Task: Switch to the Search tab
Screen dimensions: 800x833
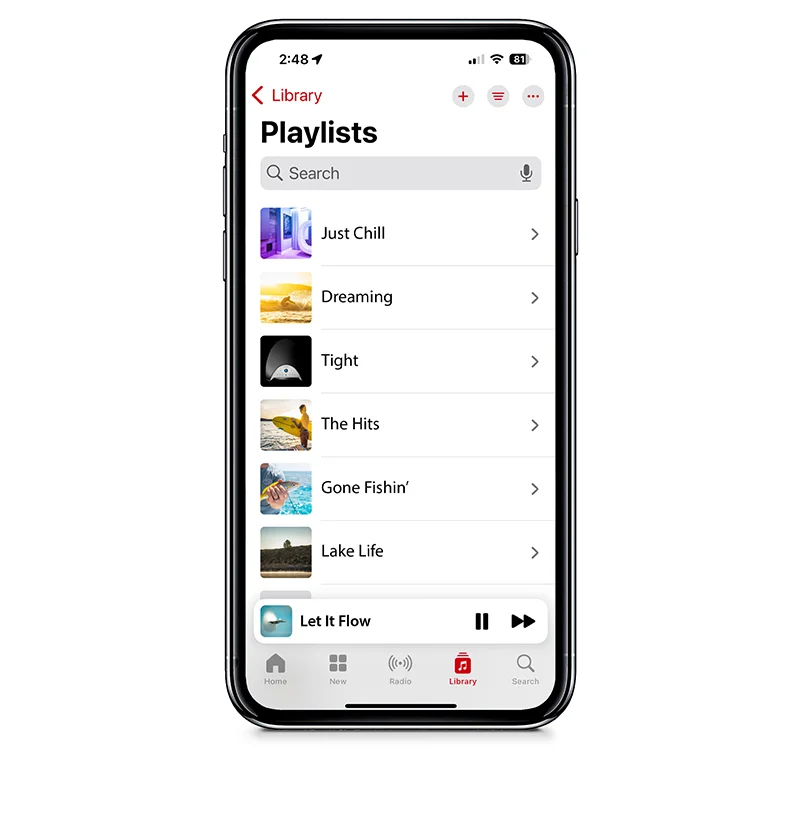Action: click(x=525, y=669)
